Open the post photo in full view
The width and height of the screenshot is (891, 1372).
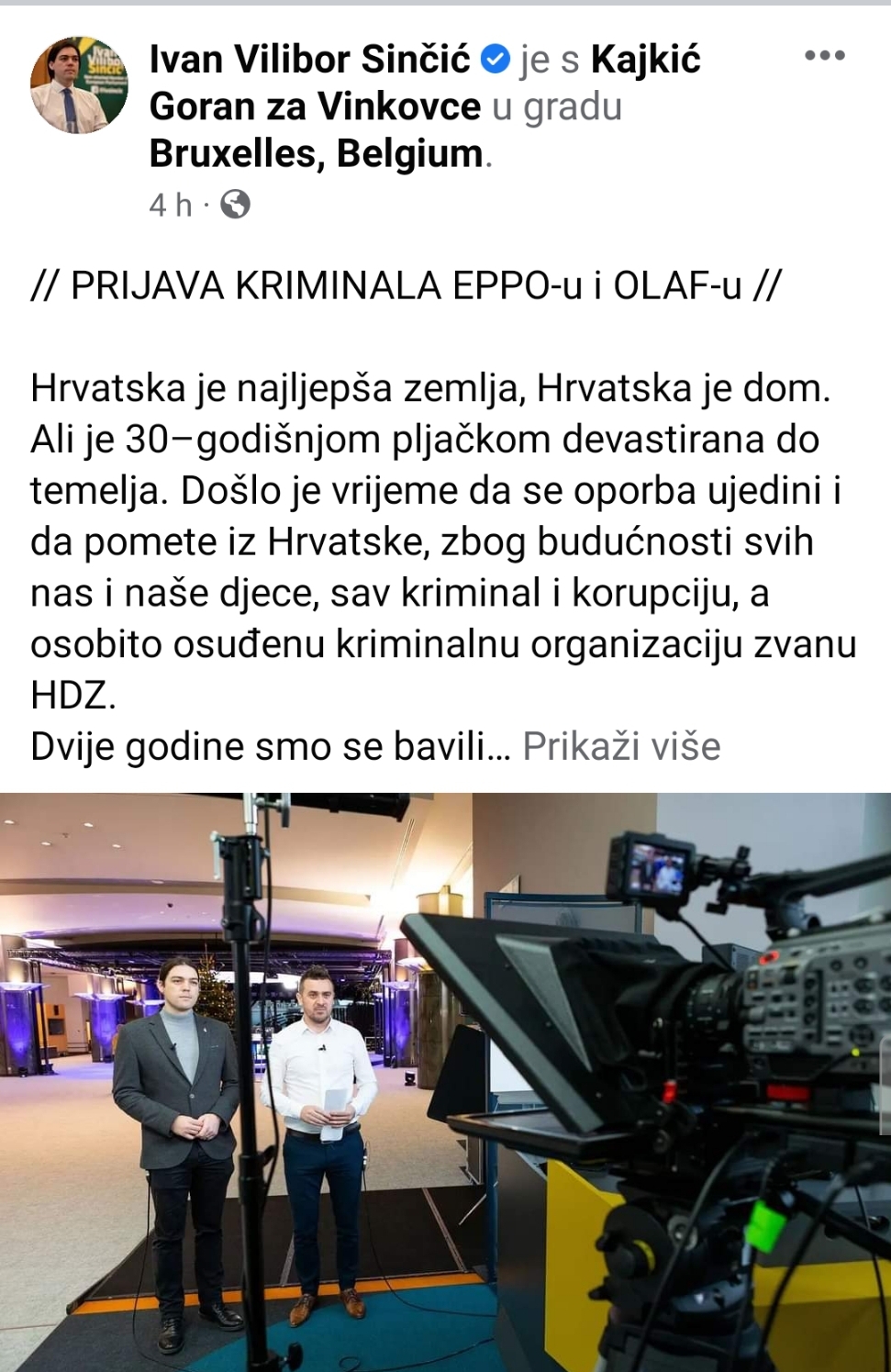pyautogui.click(x=445, y=1081)
